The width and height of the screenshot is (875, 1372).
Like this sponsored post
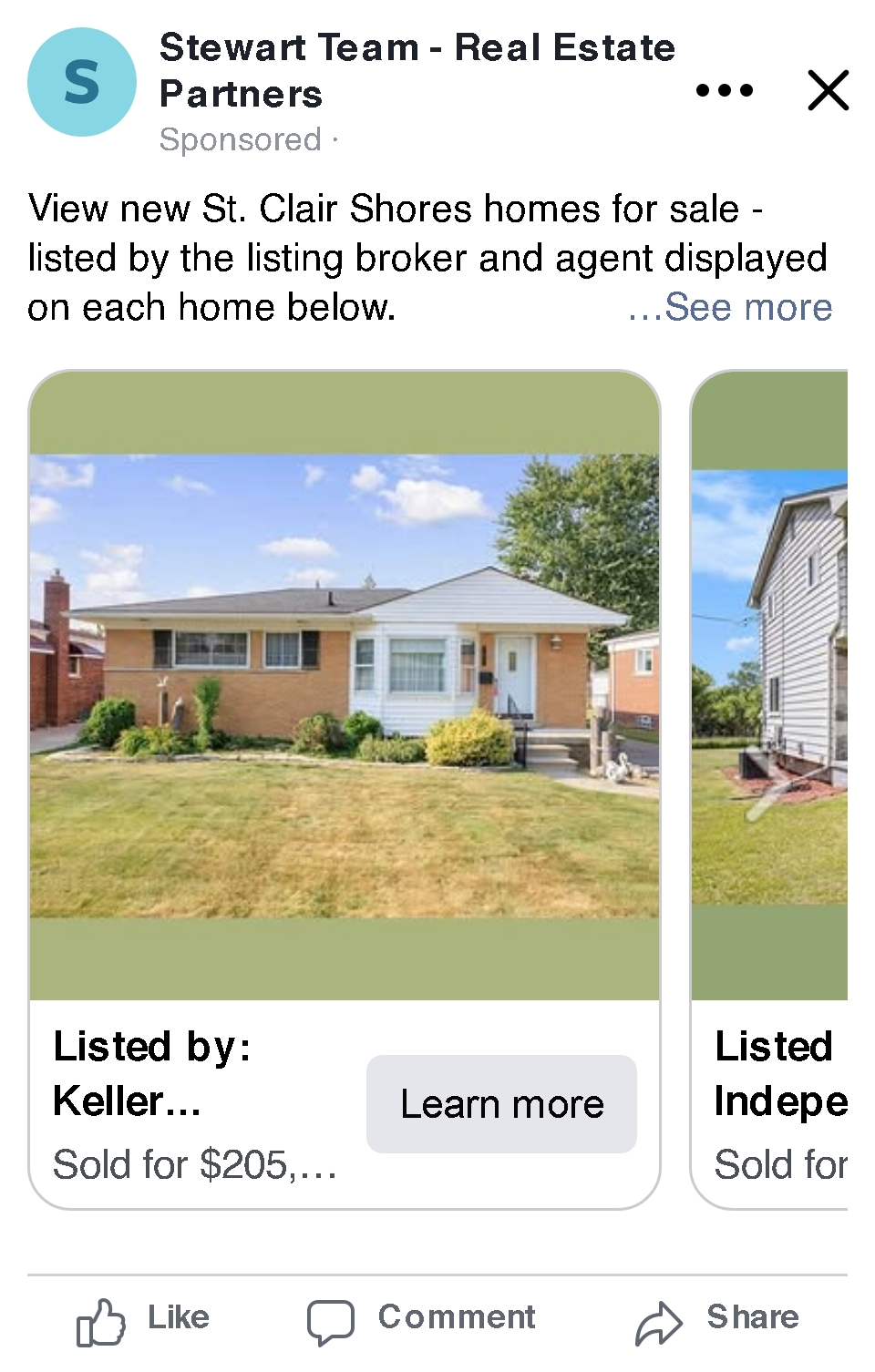pos(144,1319)
